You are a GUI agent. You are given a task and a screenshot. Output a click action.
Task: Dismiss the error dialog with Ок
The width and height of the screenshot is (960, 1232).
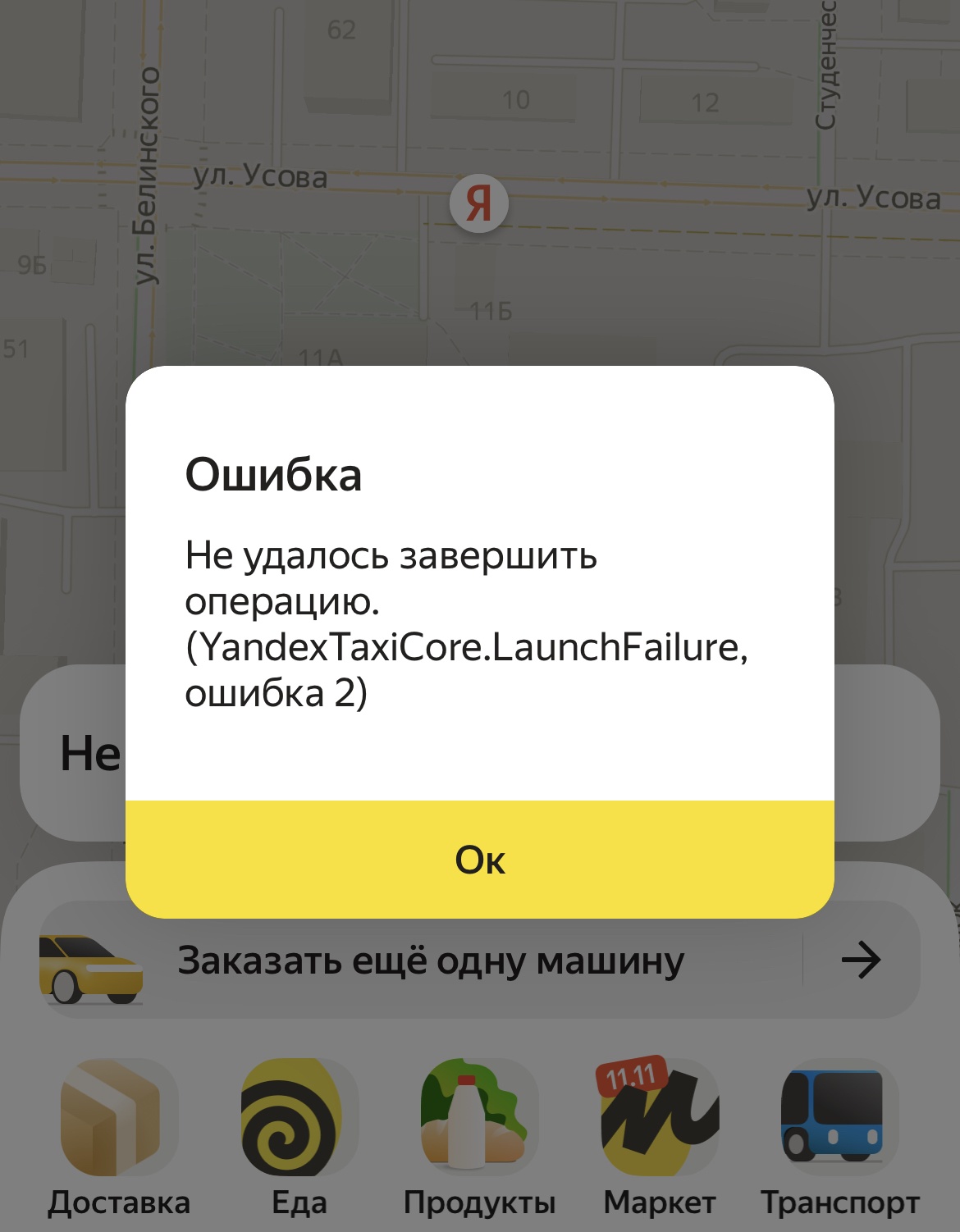[x=480, y=859]
